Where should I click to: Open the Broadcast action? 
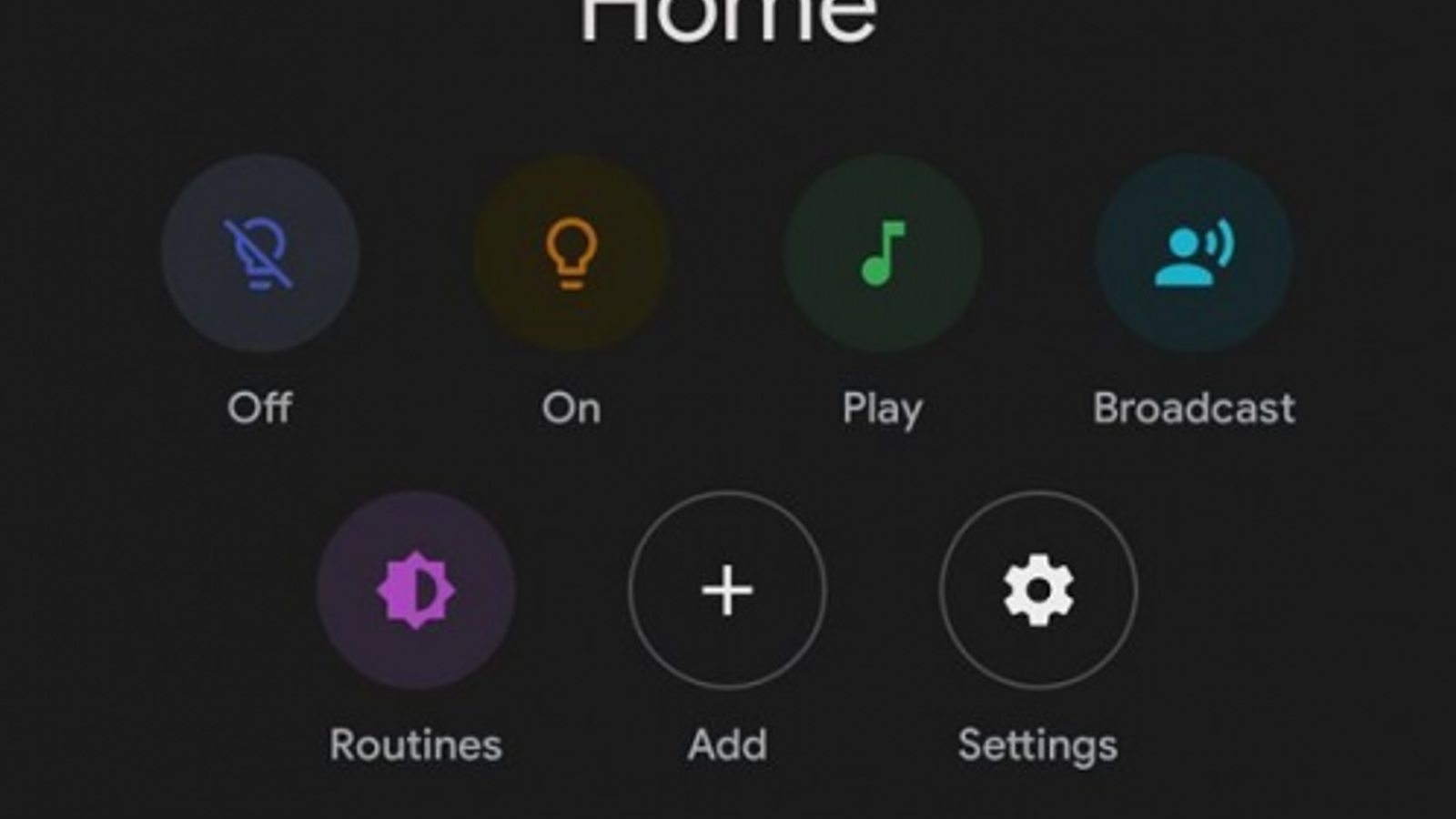[1194, 254]
